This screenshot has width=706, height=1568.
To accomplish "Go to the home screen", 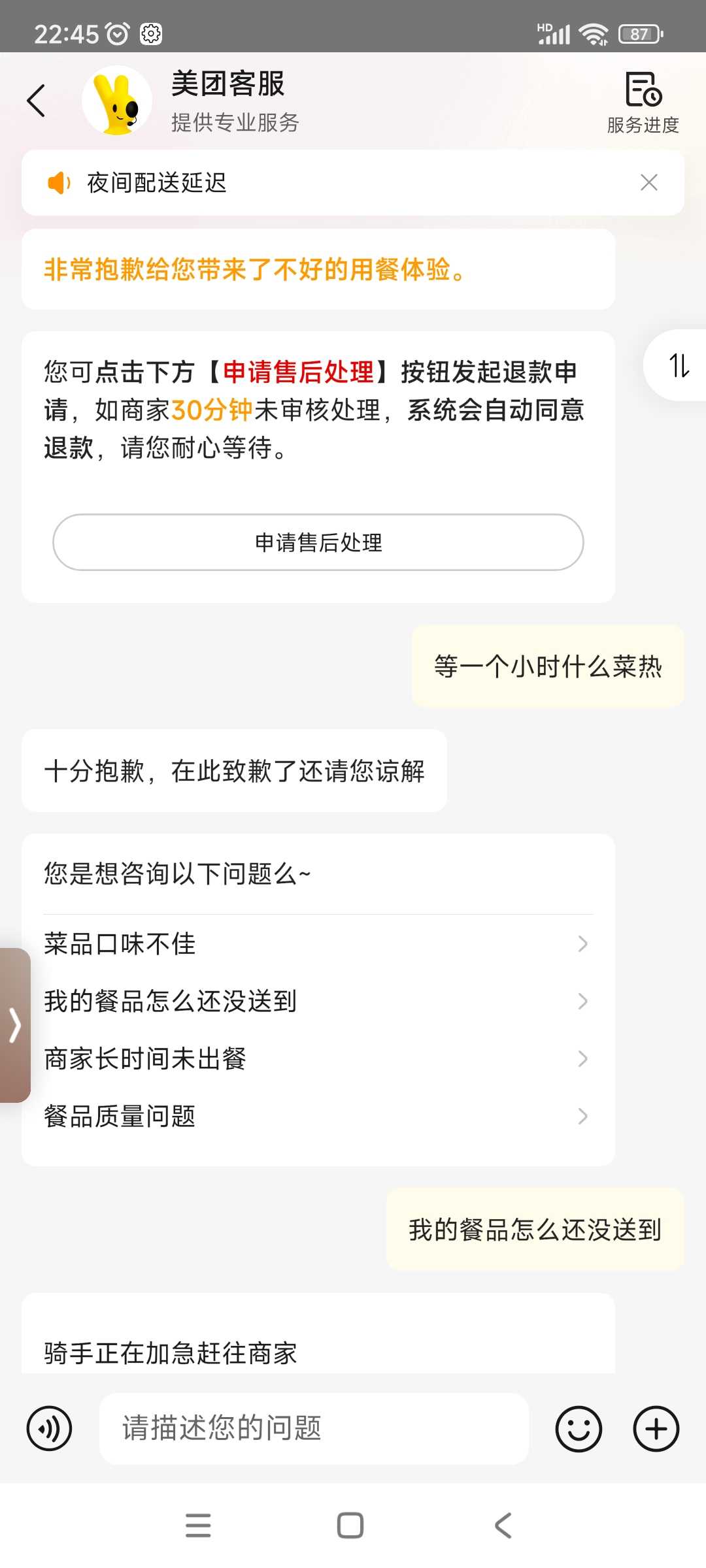I will tap(350, 1526).
